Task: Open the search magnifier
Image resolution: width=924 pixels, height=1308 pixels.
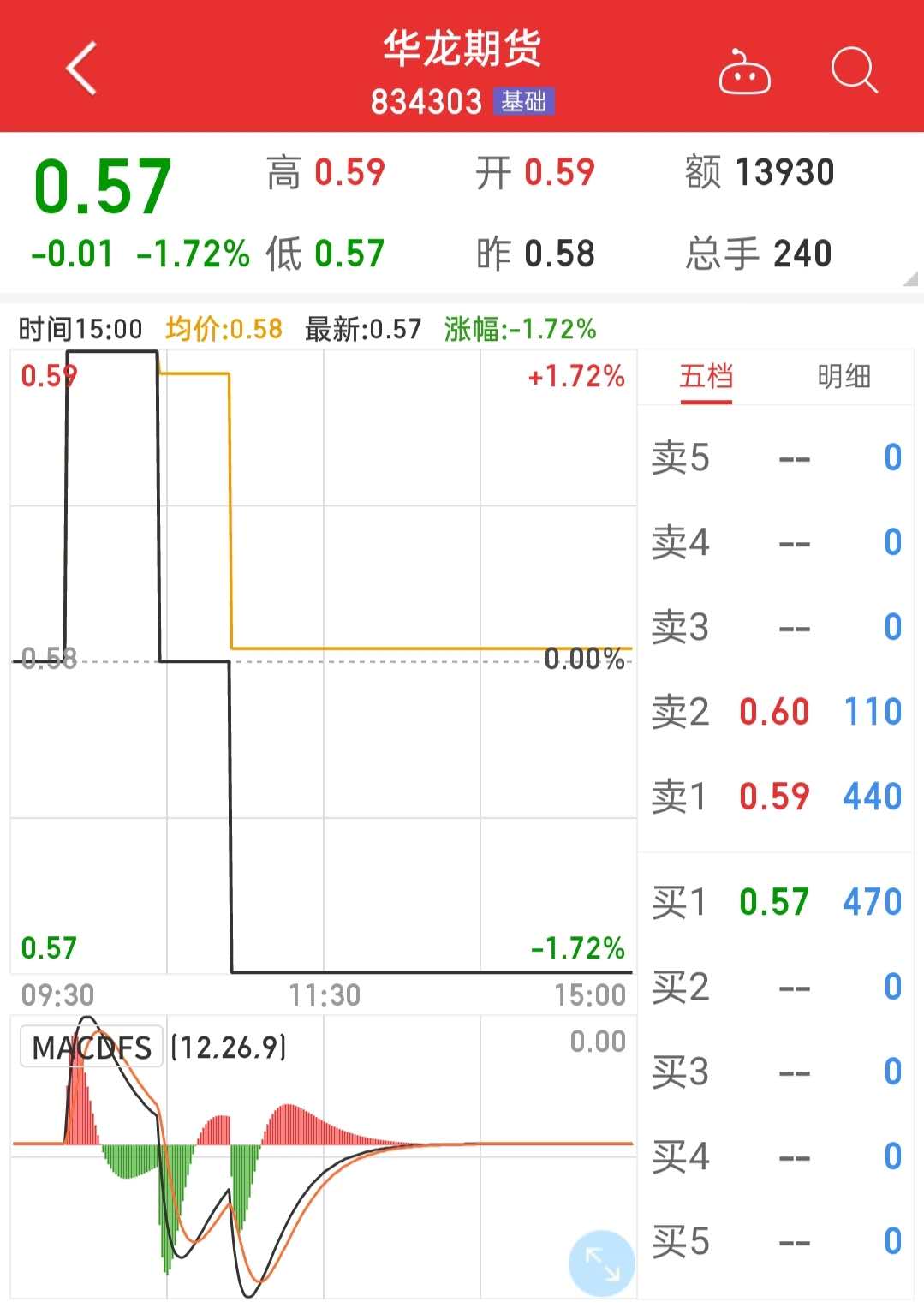Action: click(854, 69)
